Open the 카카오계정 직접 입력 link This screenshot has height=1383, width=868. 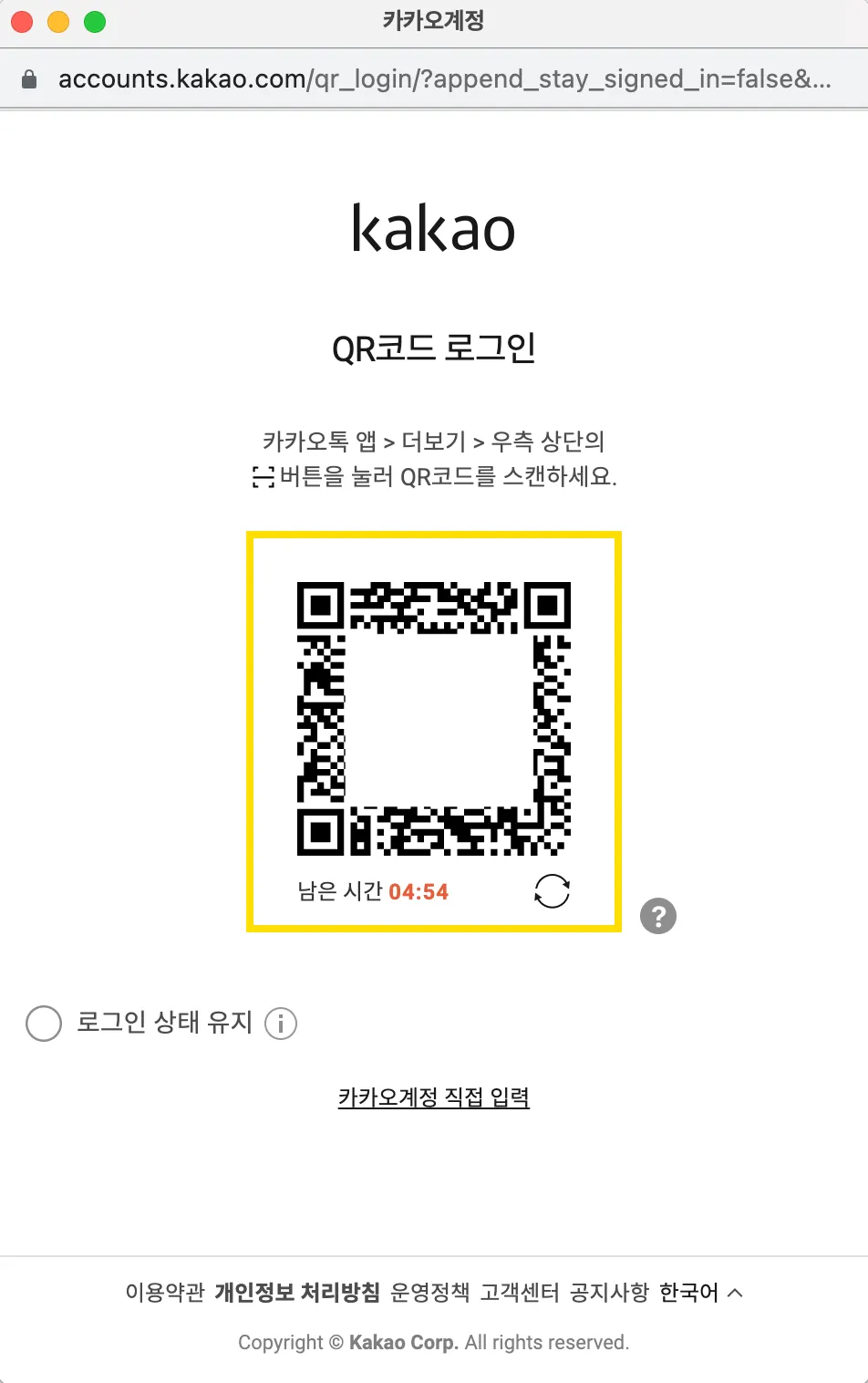pos(433,1097)
